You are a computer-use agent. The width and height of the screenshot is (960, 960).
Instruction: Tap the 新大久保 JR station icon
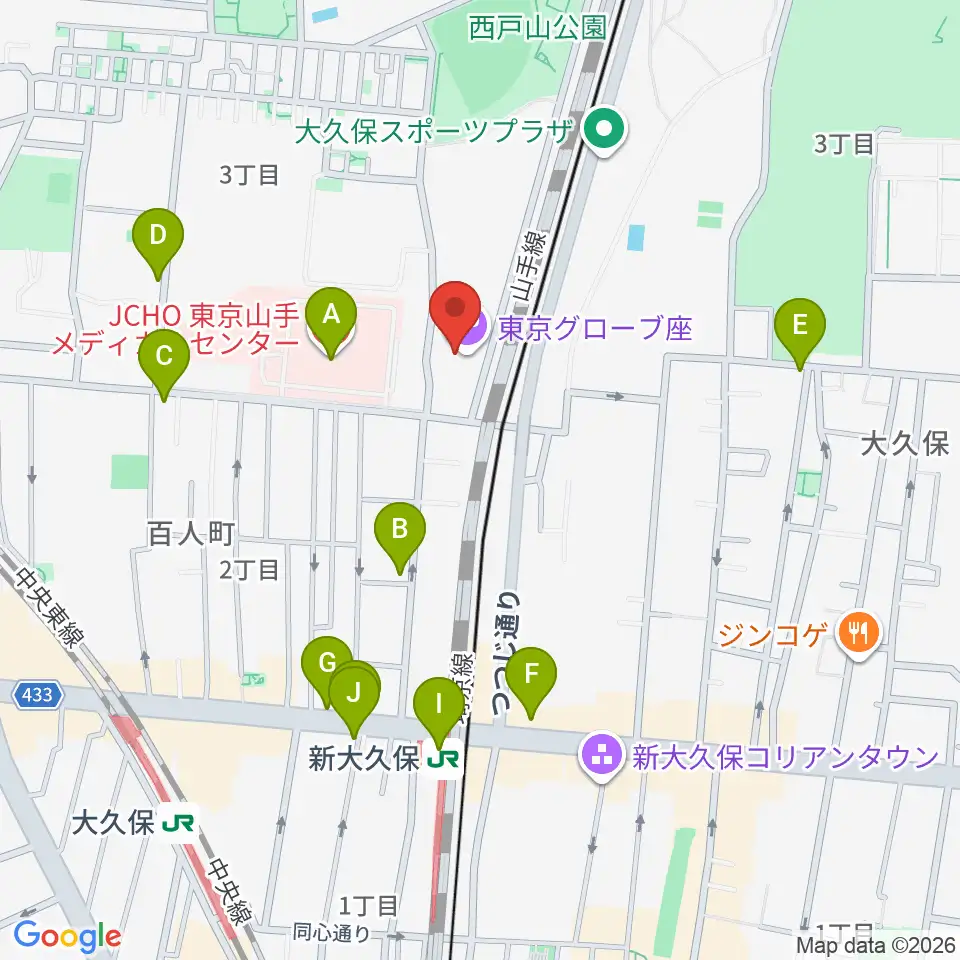pos(443,760)
